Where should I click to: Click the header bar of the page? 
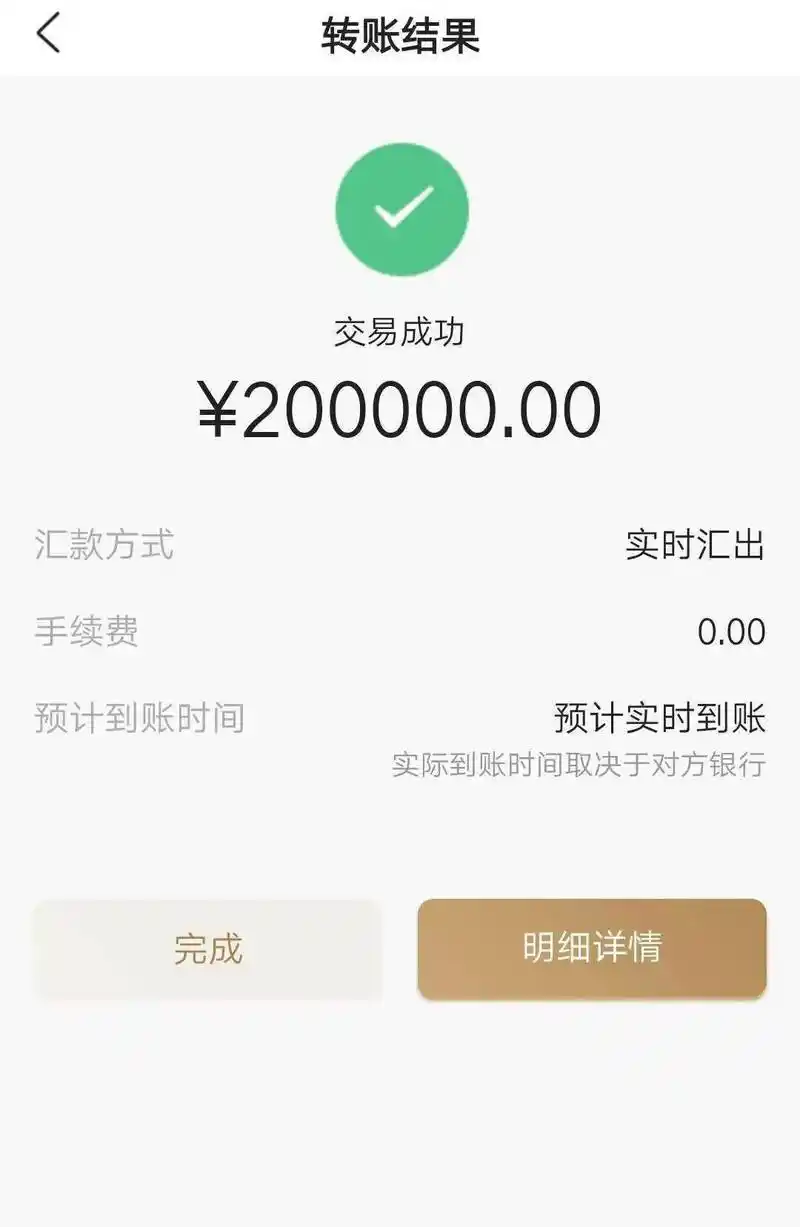pos(400,33)
